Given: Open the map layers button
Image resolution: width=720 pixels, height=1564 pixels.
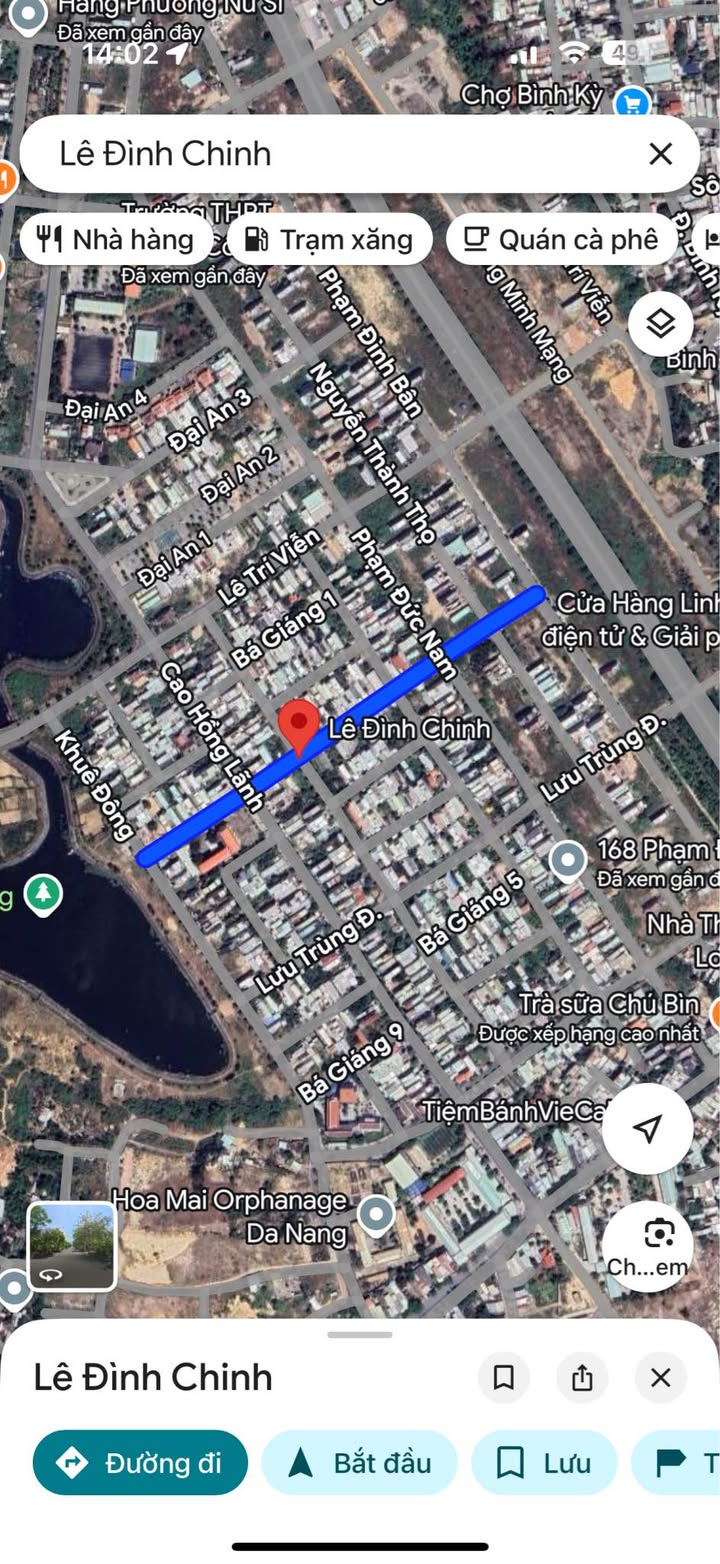Looking at the screenshot, I should 661,324.
